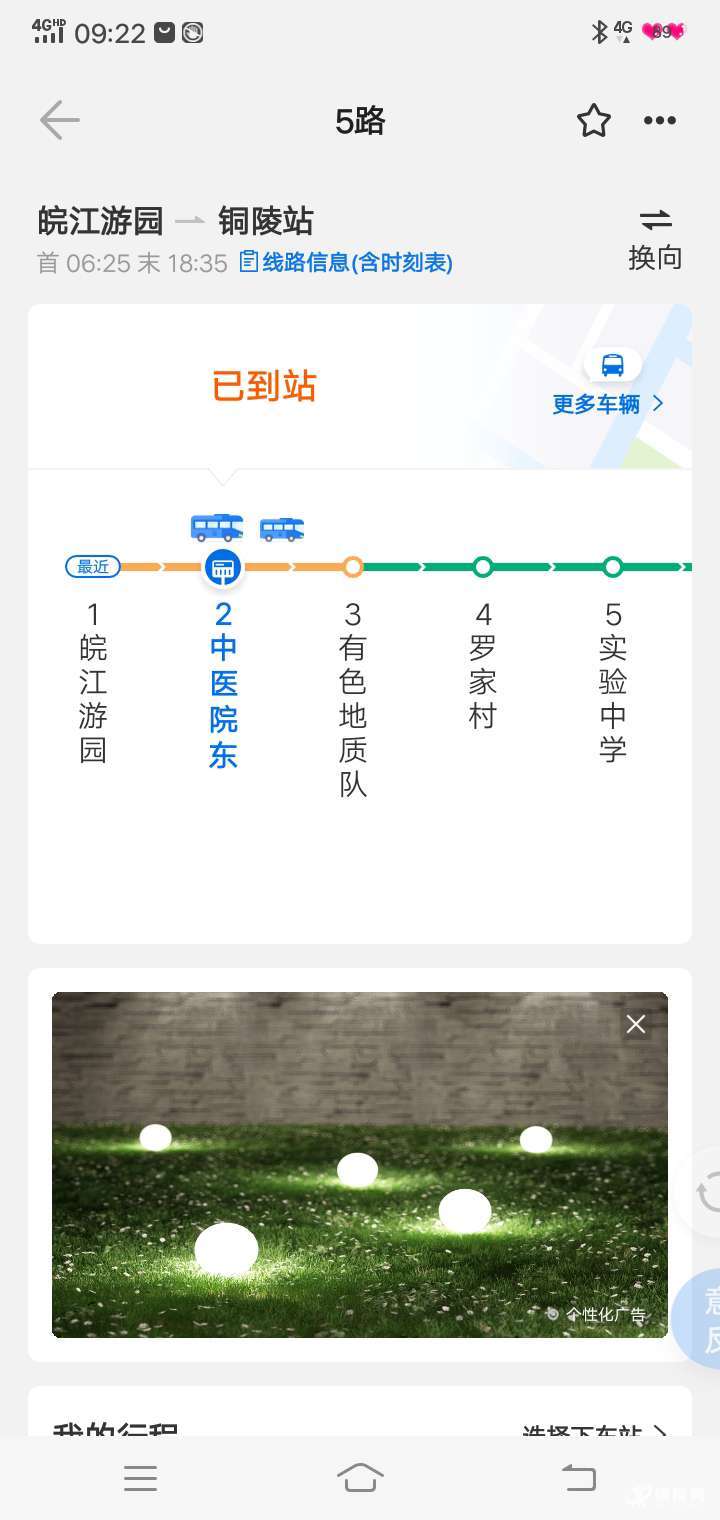The image size is (720, 1520).
Task: Select stop 4 罗家村
Action: [483, 665]
